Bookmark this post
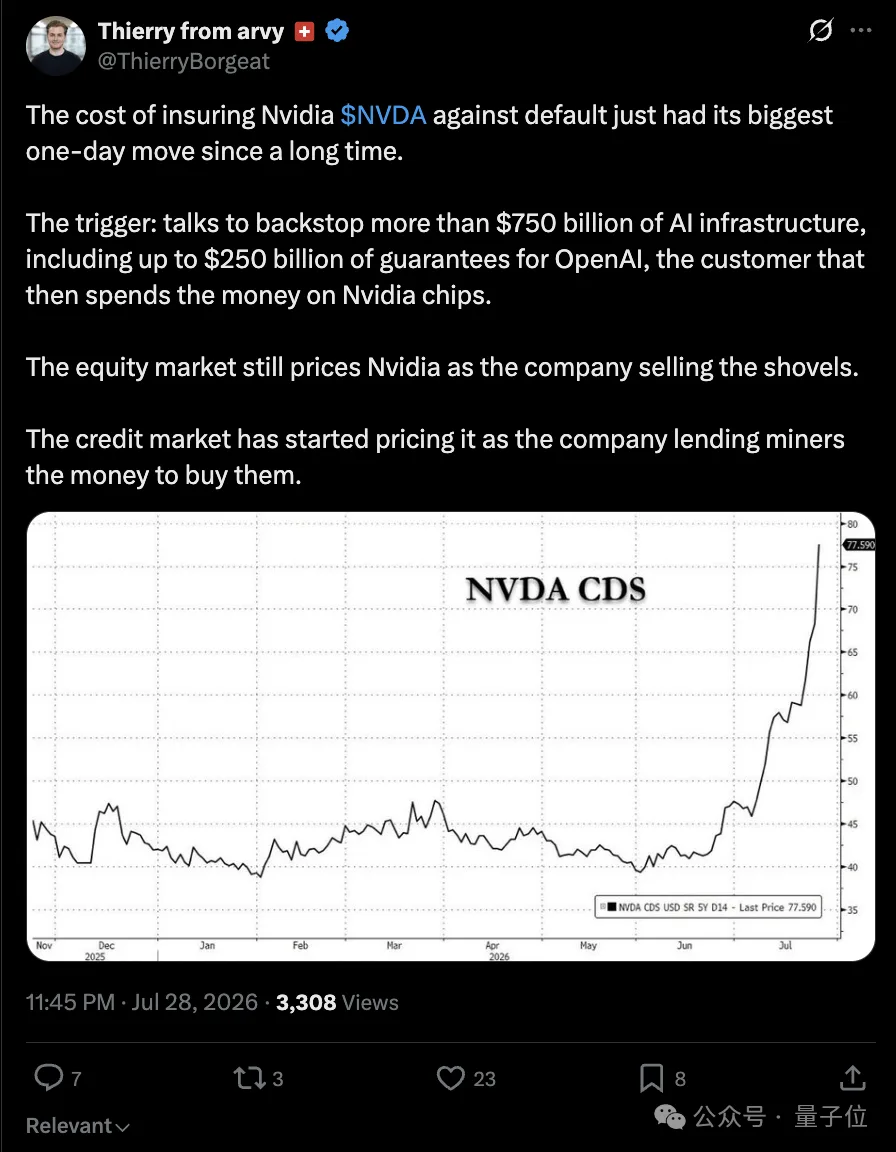Screen dimensions: 896x1152 [651, 1079]
